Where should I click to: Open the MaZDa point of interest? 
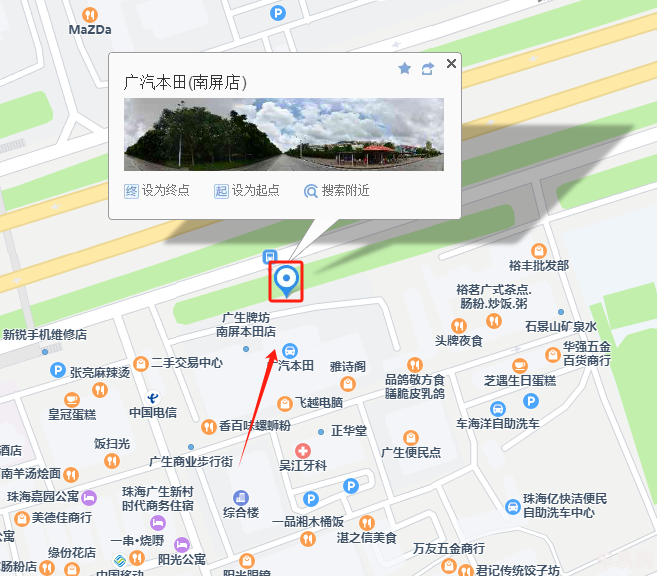pyautogui.click(x=91, y=15)
